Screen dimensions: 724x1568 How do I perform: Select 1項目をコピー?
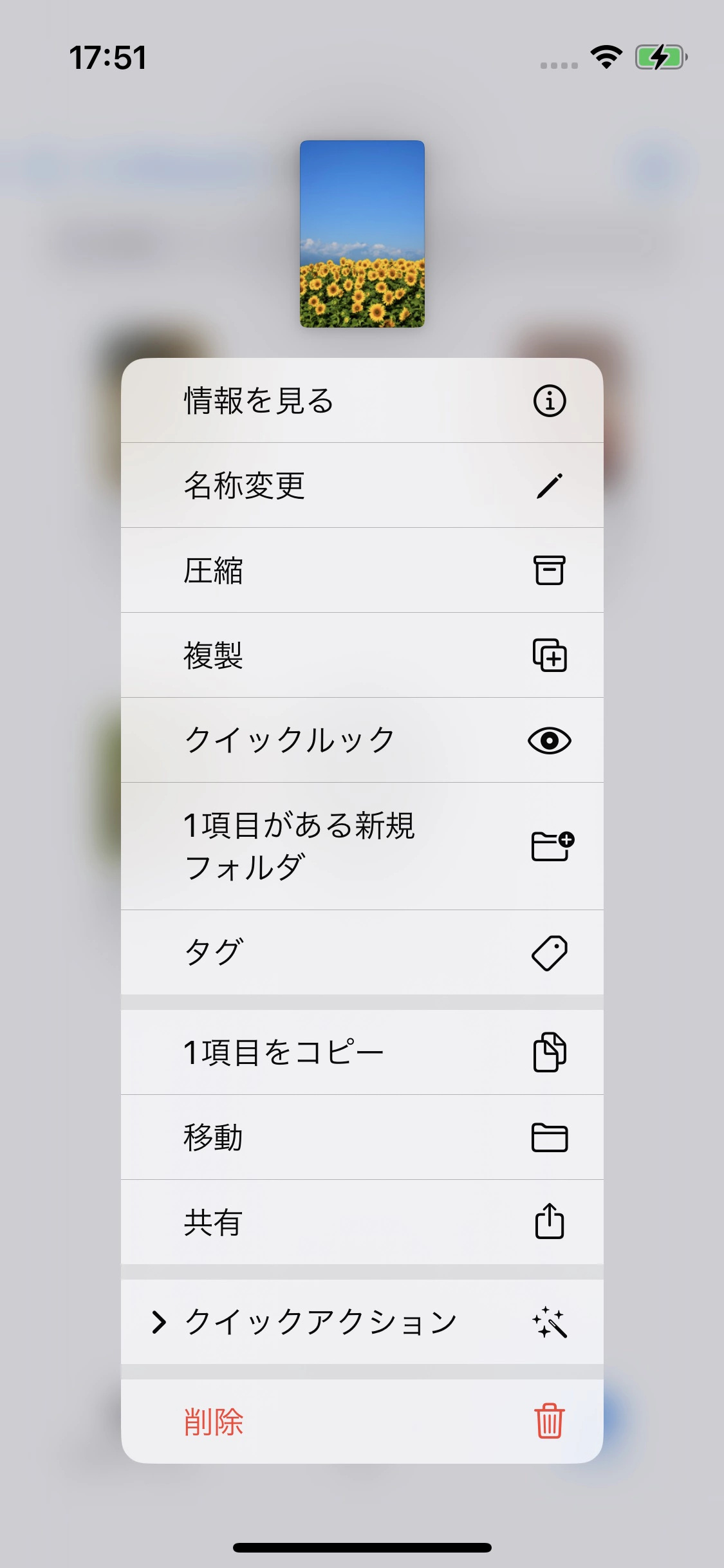click(x=362, y=1052)
